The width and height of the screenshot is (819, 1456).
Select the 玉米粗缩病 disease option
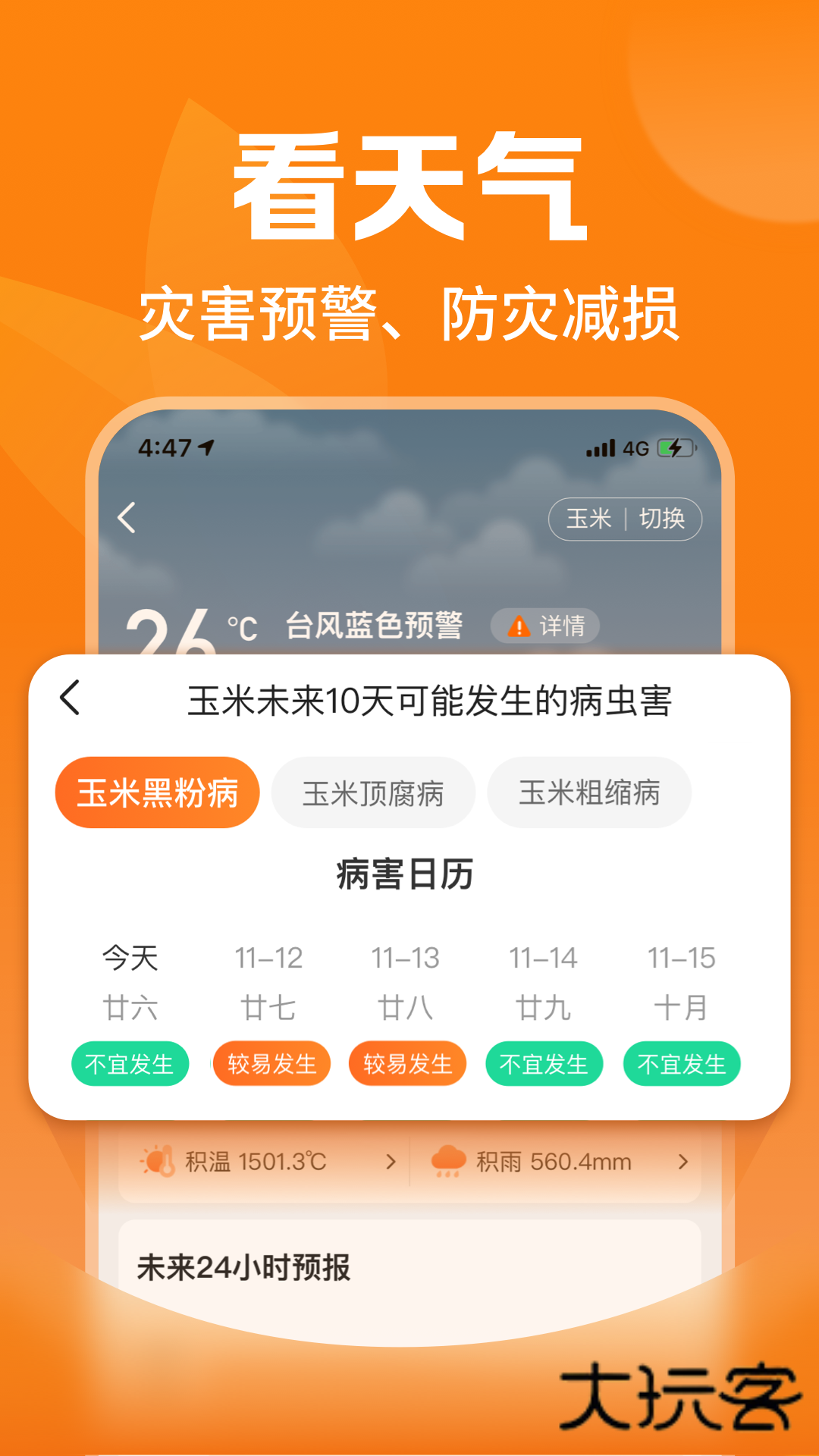coord(590,792)
